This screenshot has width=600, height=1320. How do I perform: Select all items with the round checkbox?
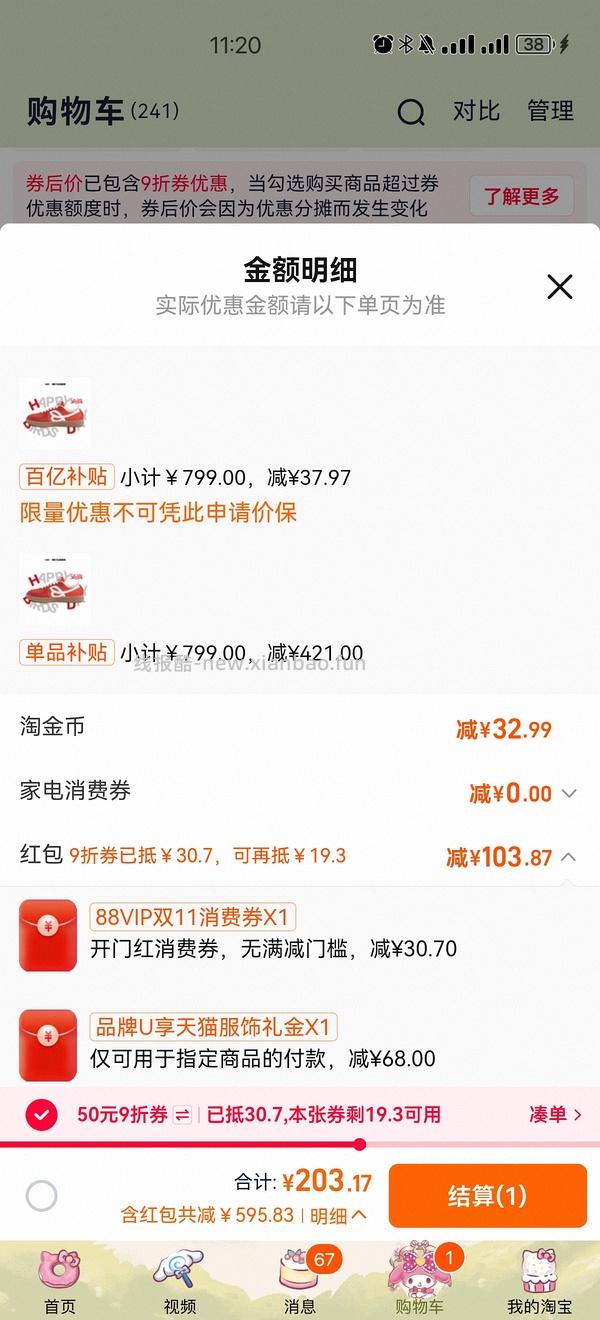pos(42,1195)
